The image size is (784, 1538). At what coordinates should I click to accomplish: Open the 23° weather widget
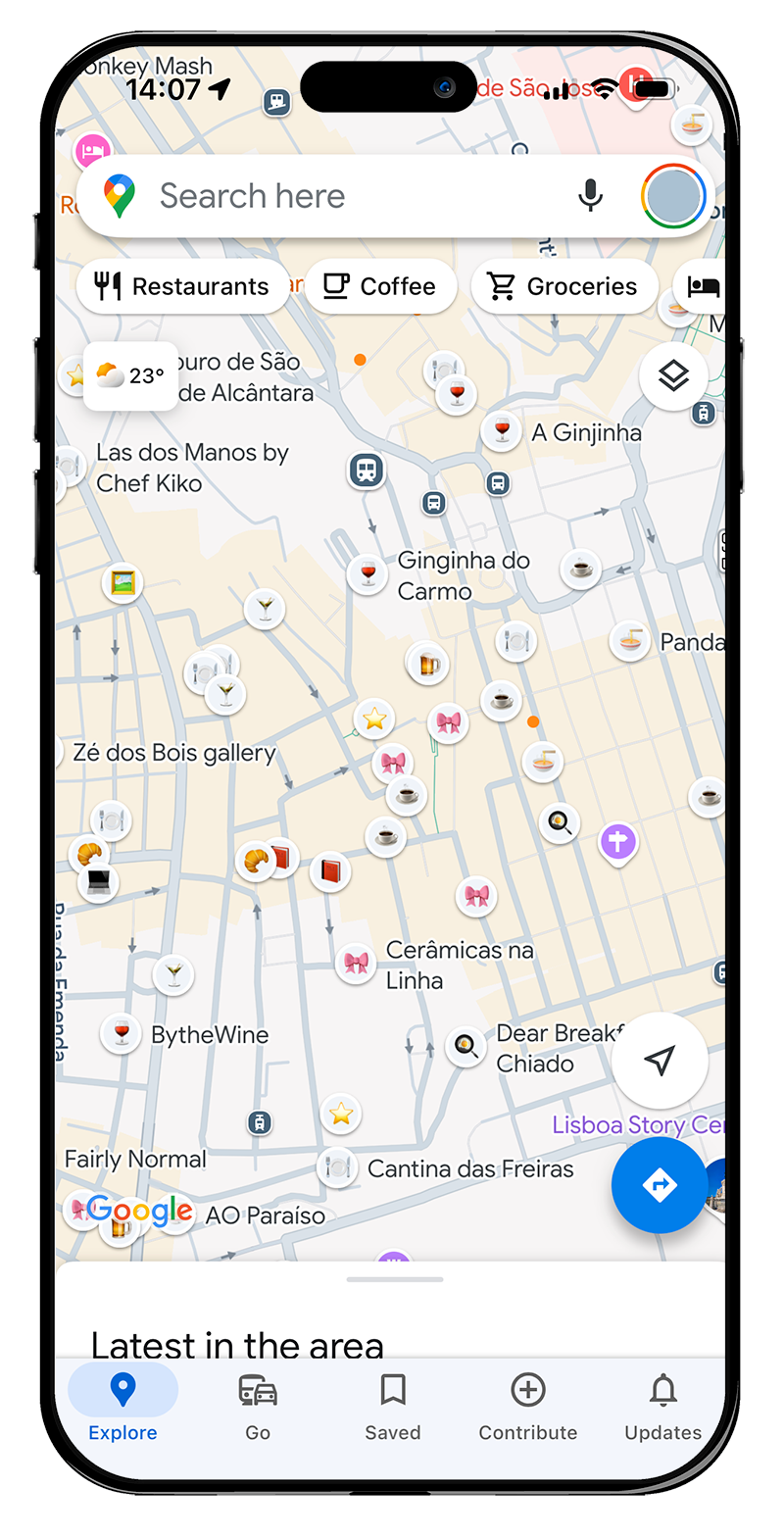click(x=130, y=375)
